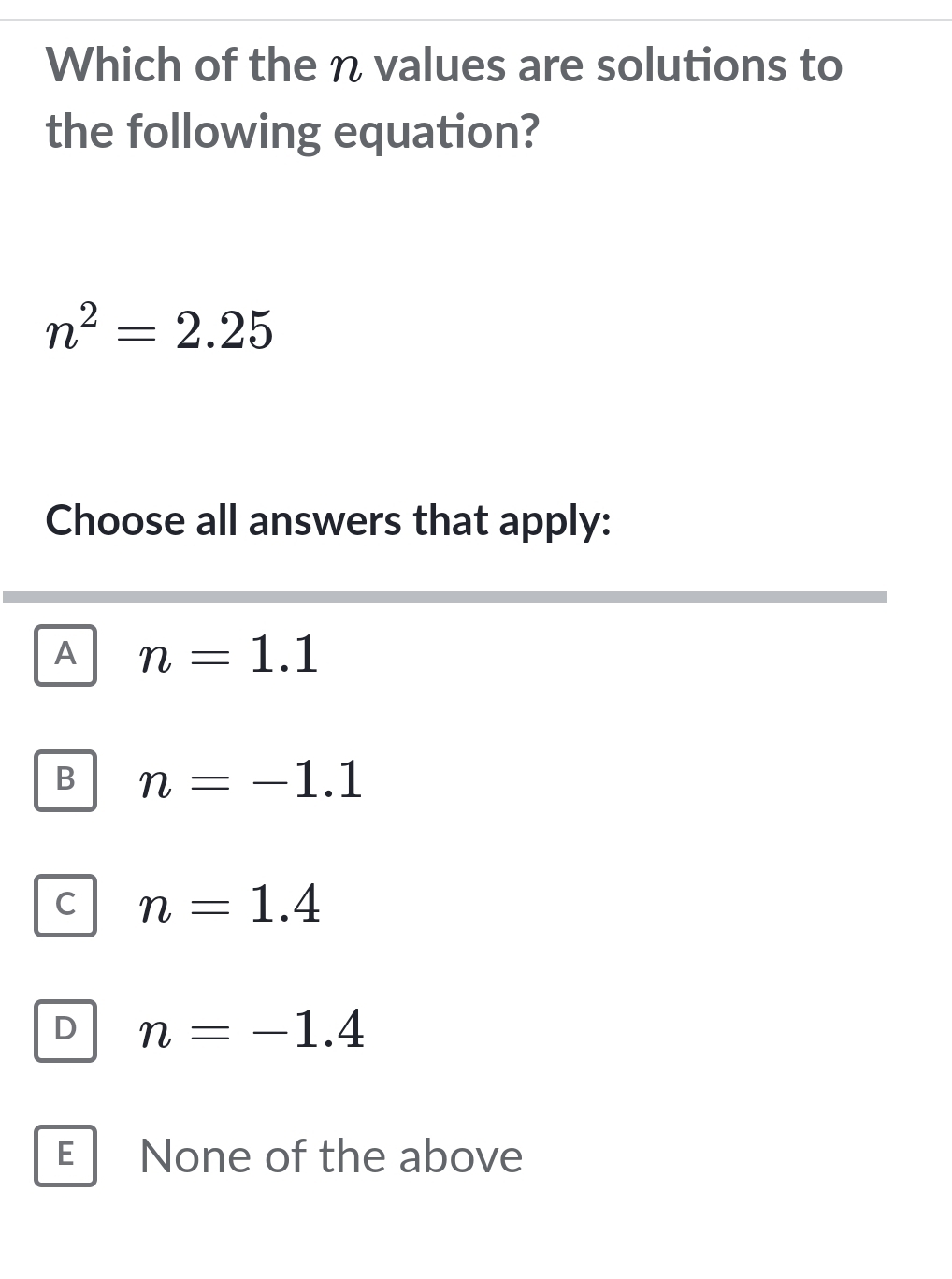The image size is (952, 1279).
Task: Click the Choose all answers that apply heading
Action: point(329,521)
